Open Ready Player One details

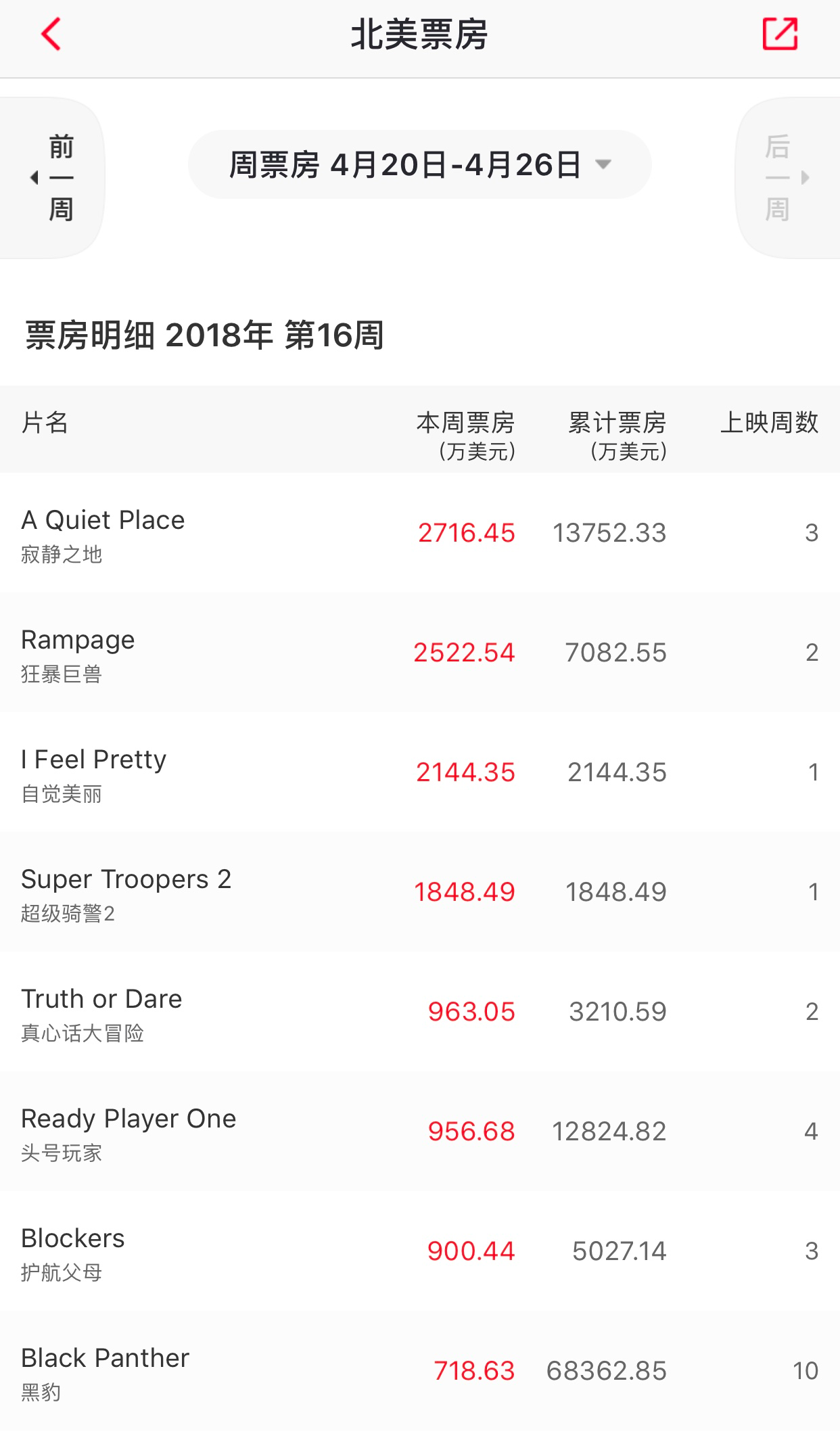click(x=419, y=1132)
